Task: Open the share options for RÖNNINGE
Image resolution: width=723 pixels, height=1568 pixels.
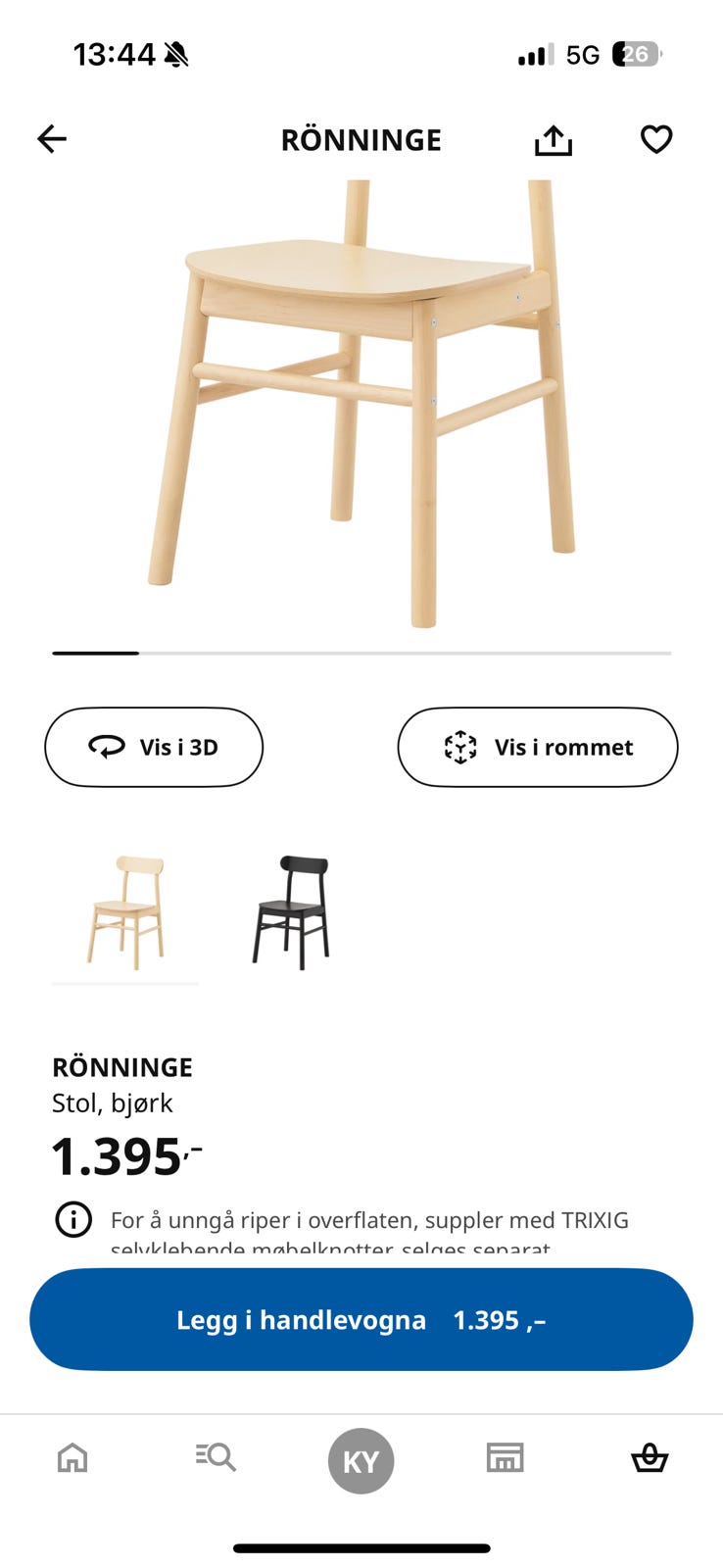Action: [x=553, y=139]
